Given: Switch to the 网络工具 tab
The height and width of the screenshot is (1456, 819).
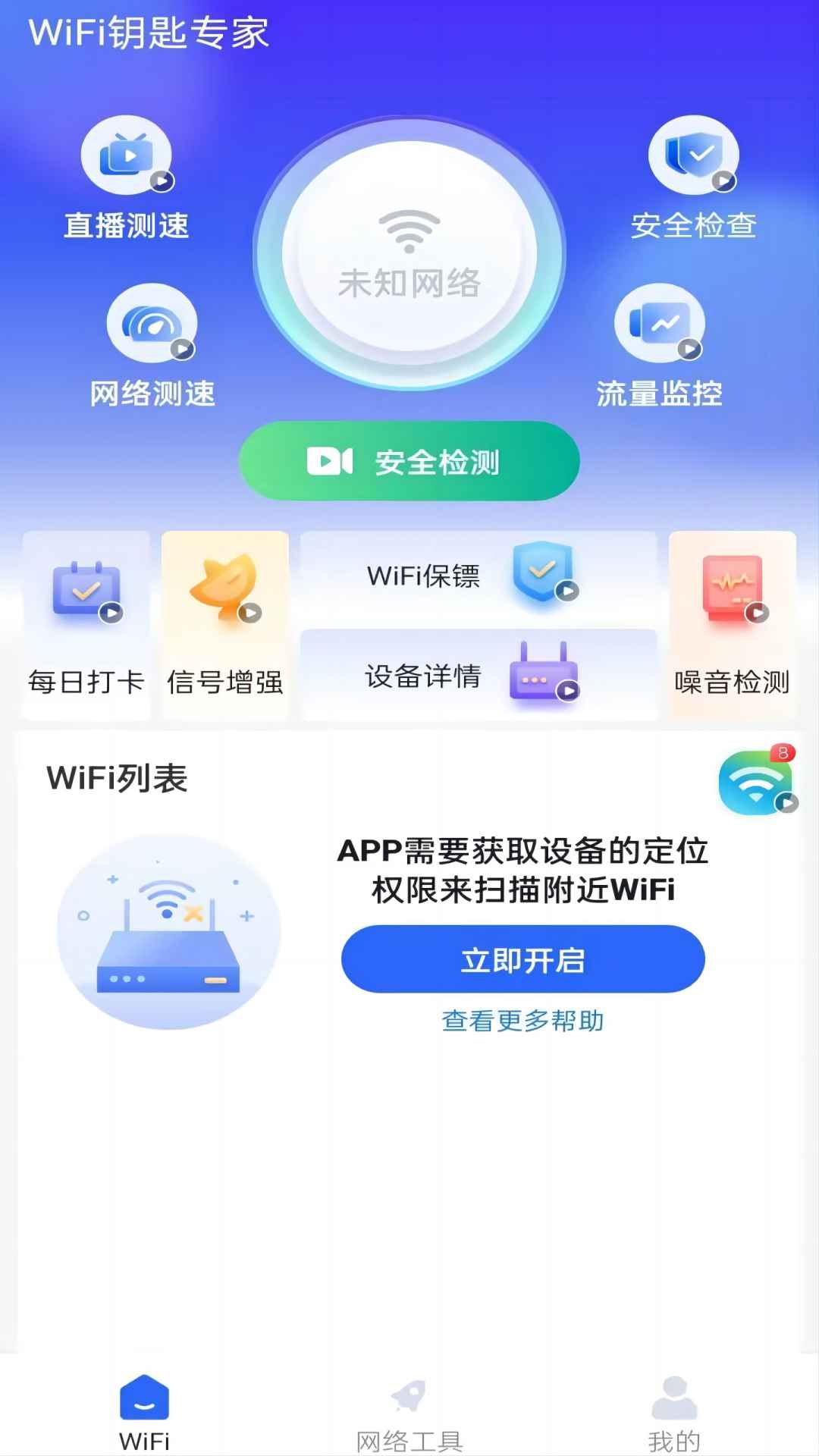Looking at the screenshot, I should [x=409, y=1412].
